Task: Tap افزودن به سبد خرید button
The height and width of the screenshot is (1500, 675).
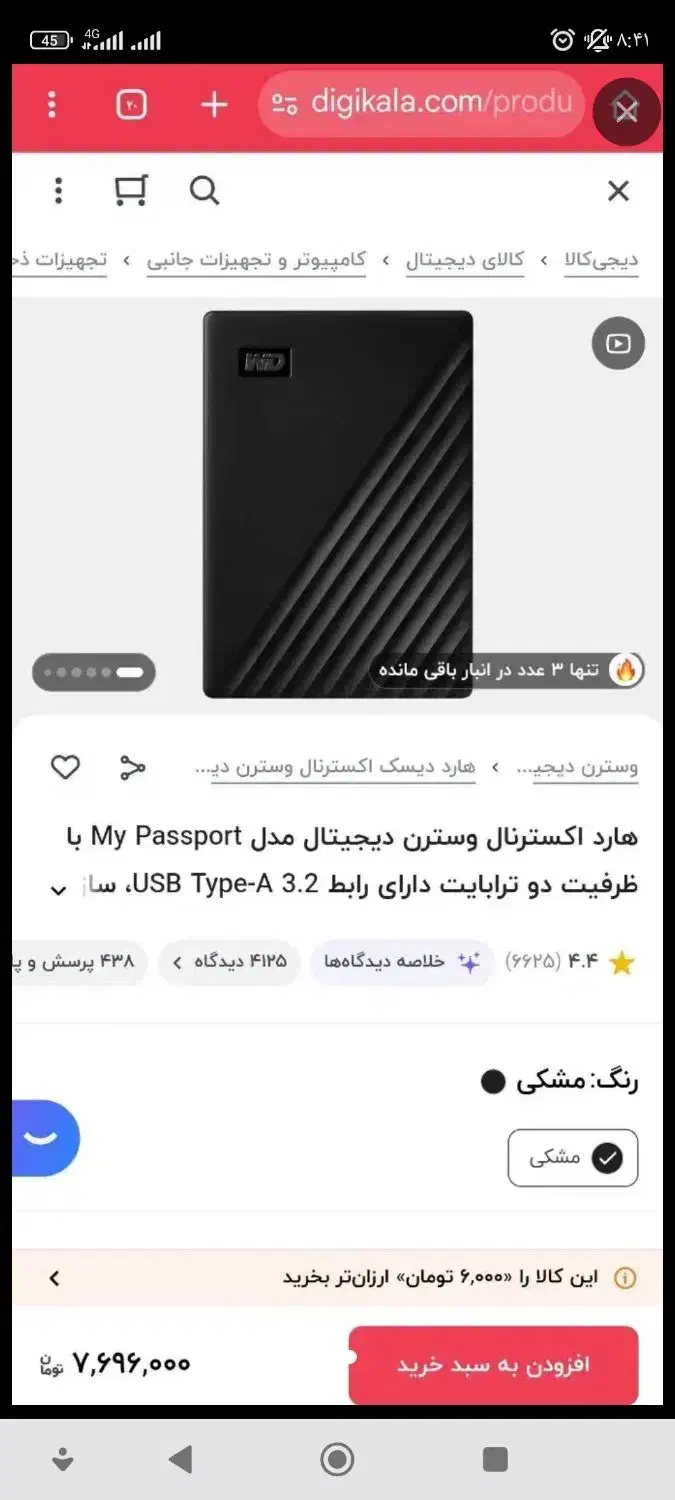Action: coord(493,1365)
